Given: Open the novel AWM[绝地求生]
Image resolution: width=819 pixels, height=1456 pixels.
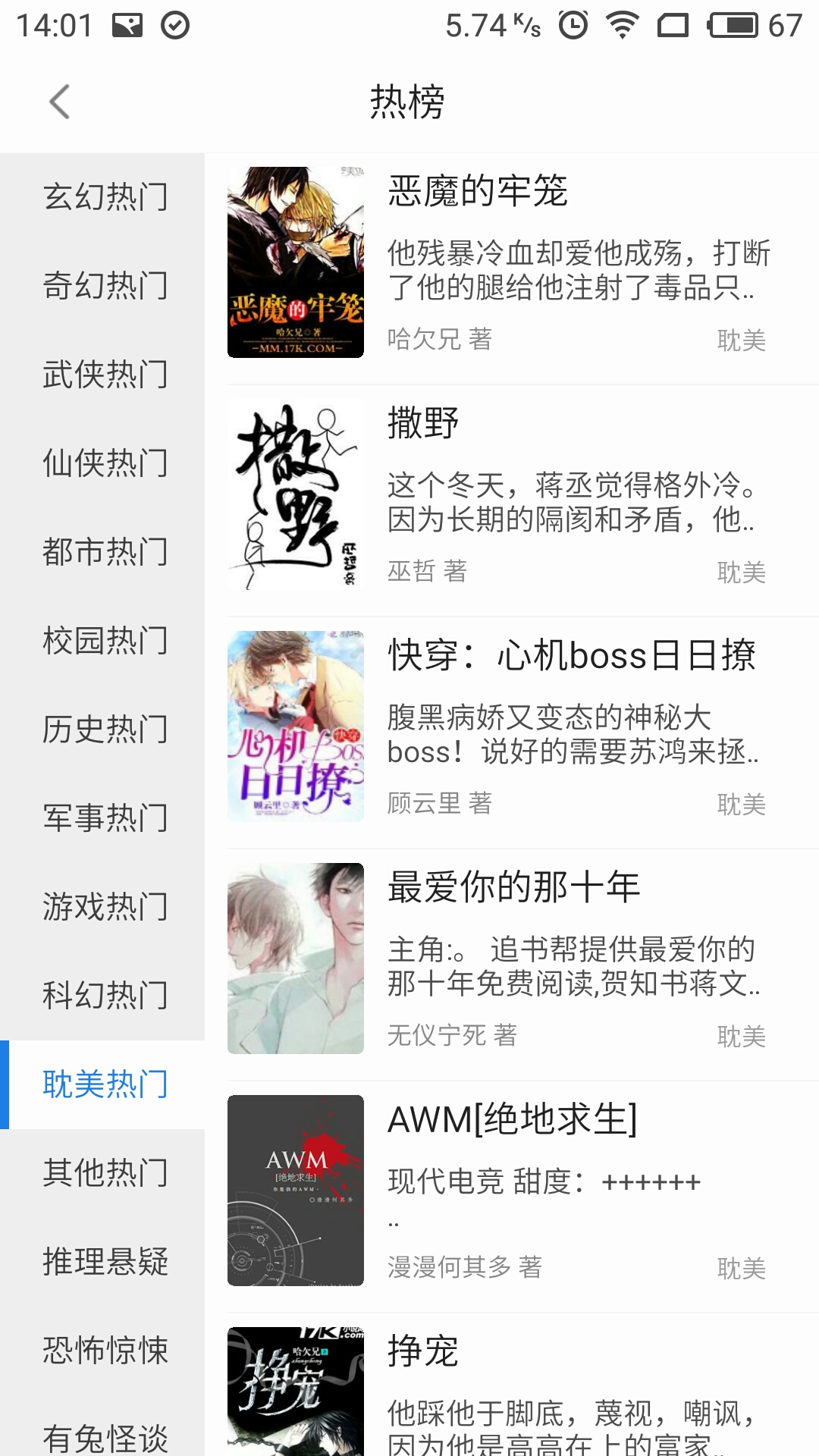Looking at the screenshot, I should pos(512,1120).
